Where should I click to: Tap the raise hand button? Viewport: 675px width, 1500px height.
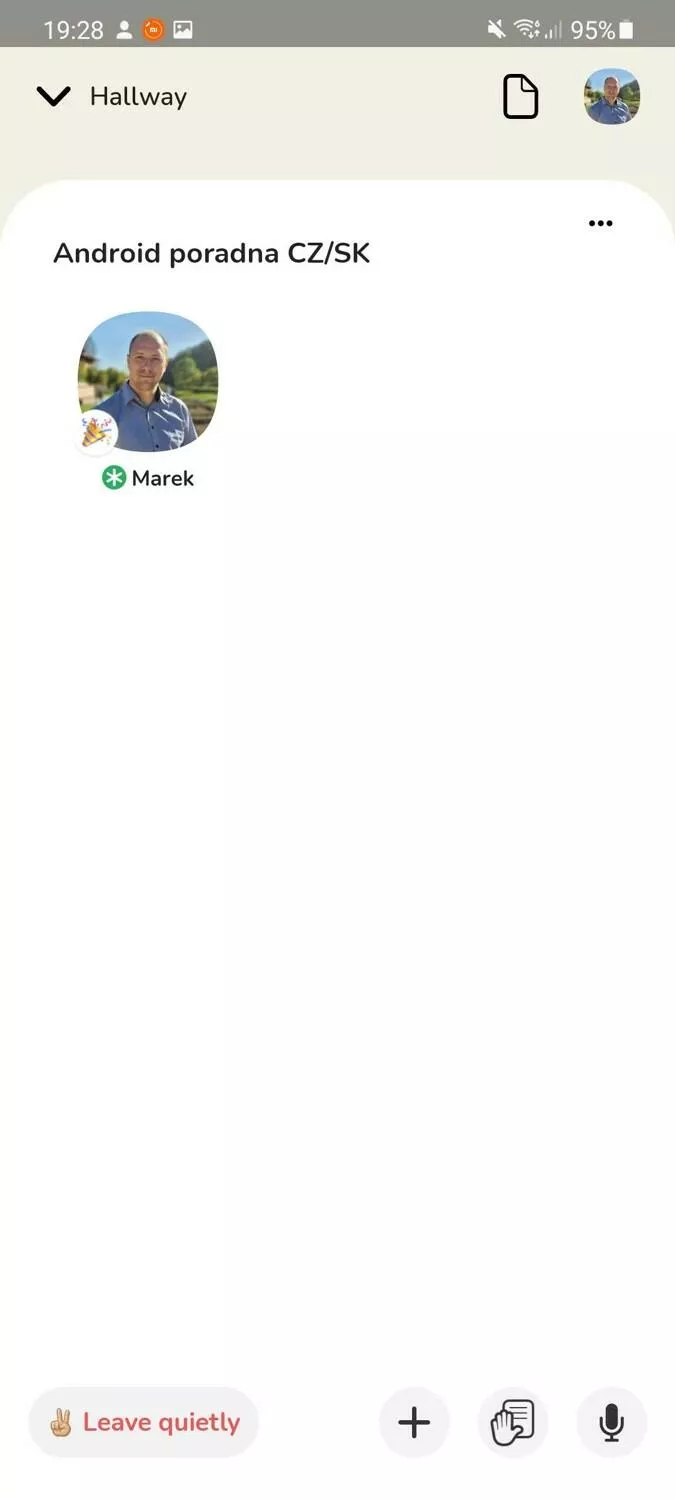(x=513, y=1422)
